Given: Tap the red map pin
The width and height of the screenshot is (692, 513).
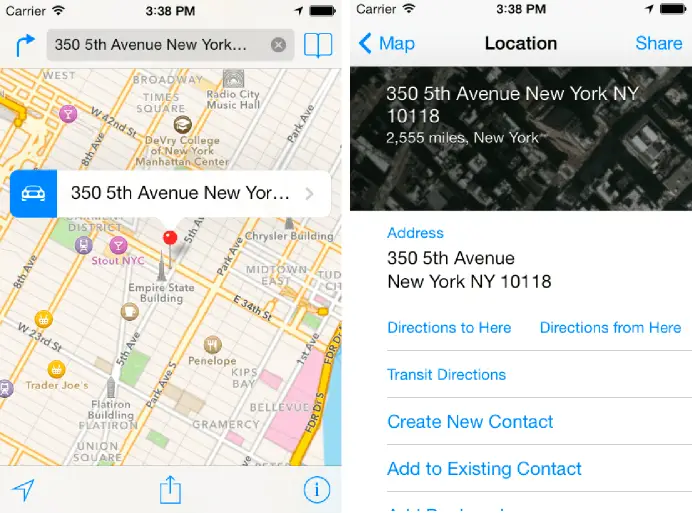Looking at the screenshot, I should [169, 240].
